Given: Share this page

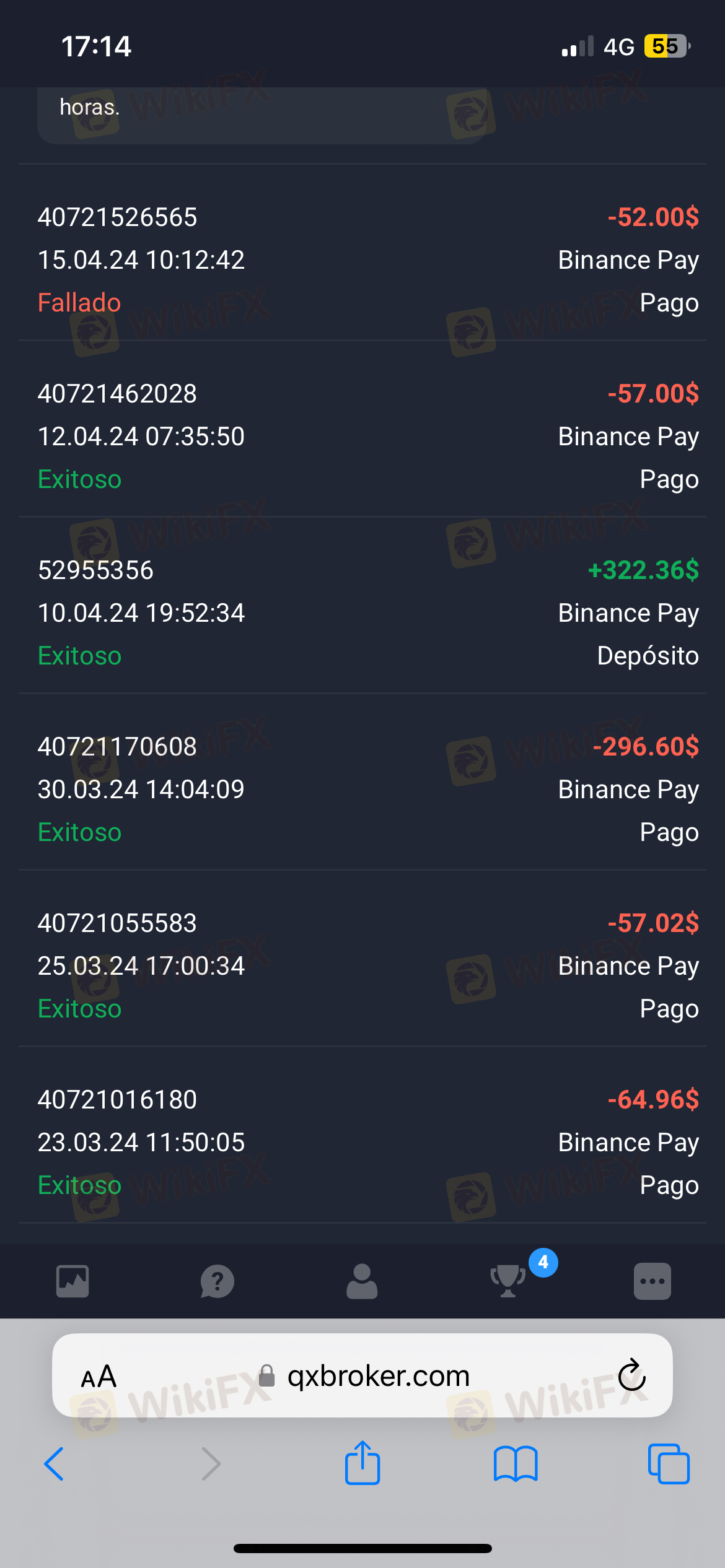Looking at the screenshot, I should [362, 1463].
